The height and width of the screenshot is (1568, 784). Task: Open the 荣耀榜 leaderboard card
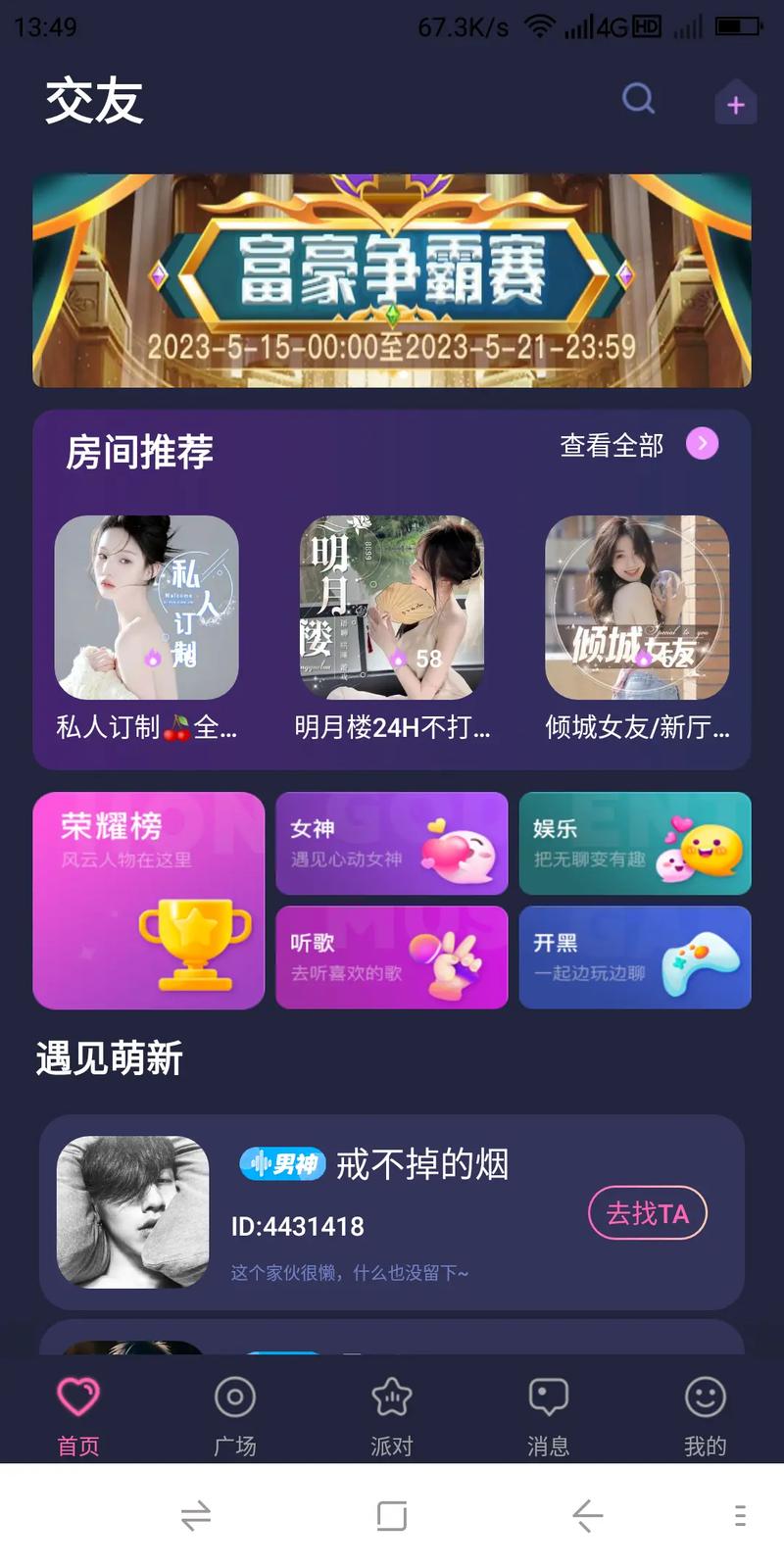click(149, 900)
